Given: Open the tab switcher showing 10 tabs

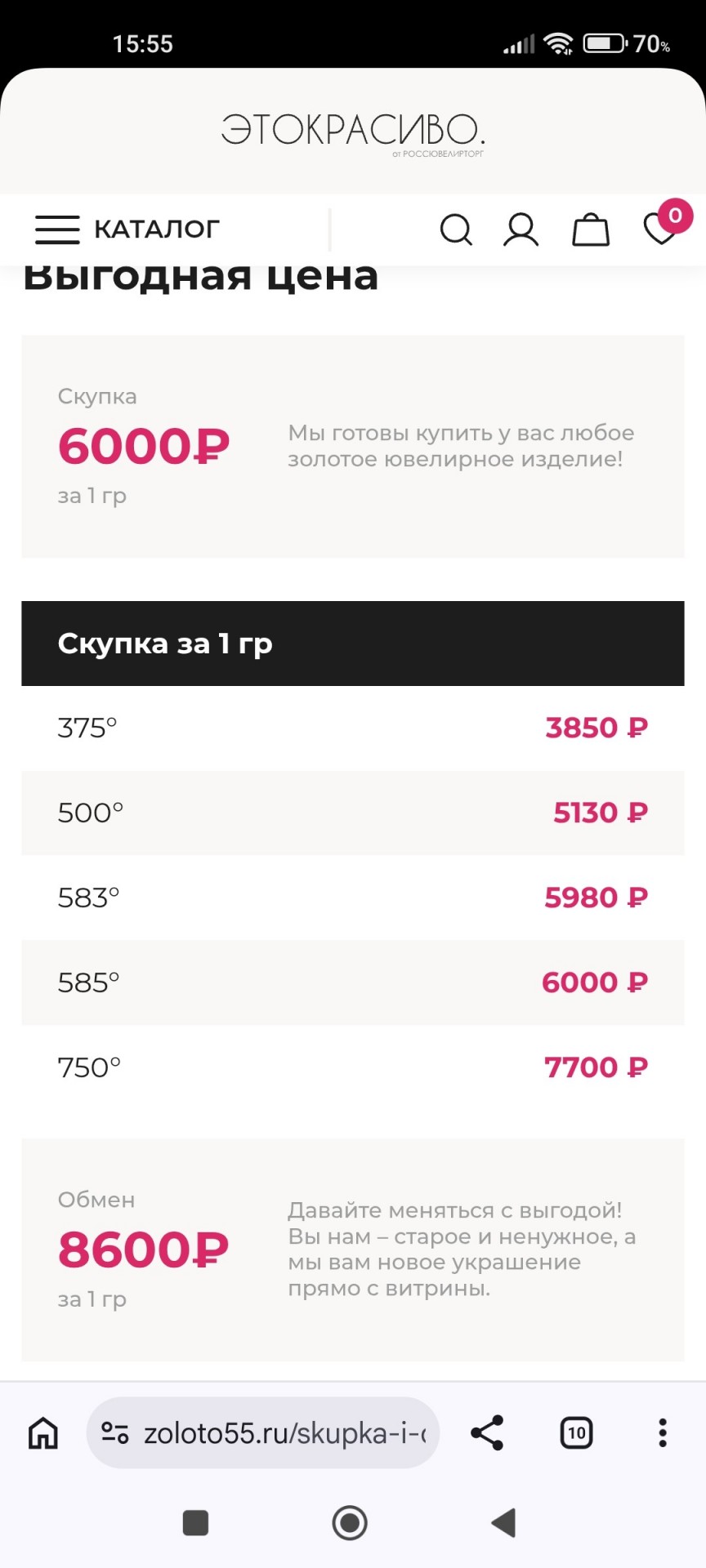Looking at the screenshot, I should [x=576, y=1432].
